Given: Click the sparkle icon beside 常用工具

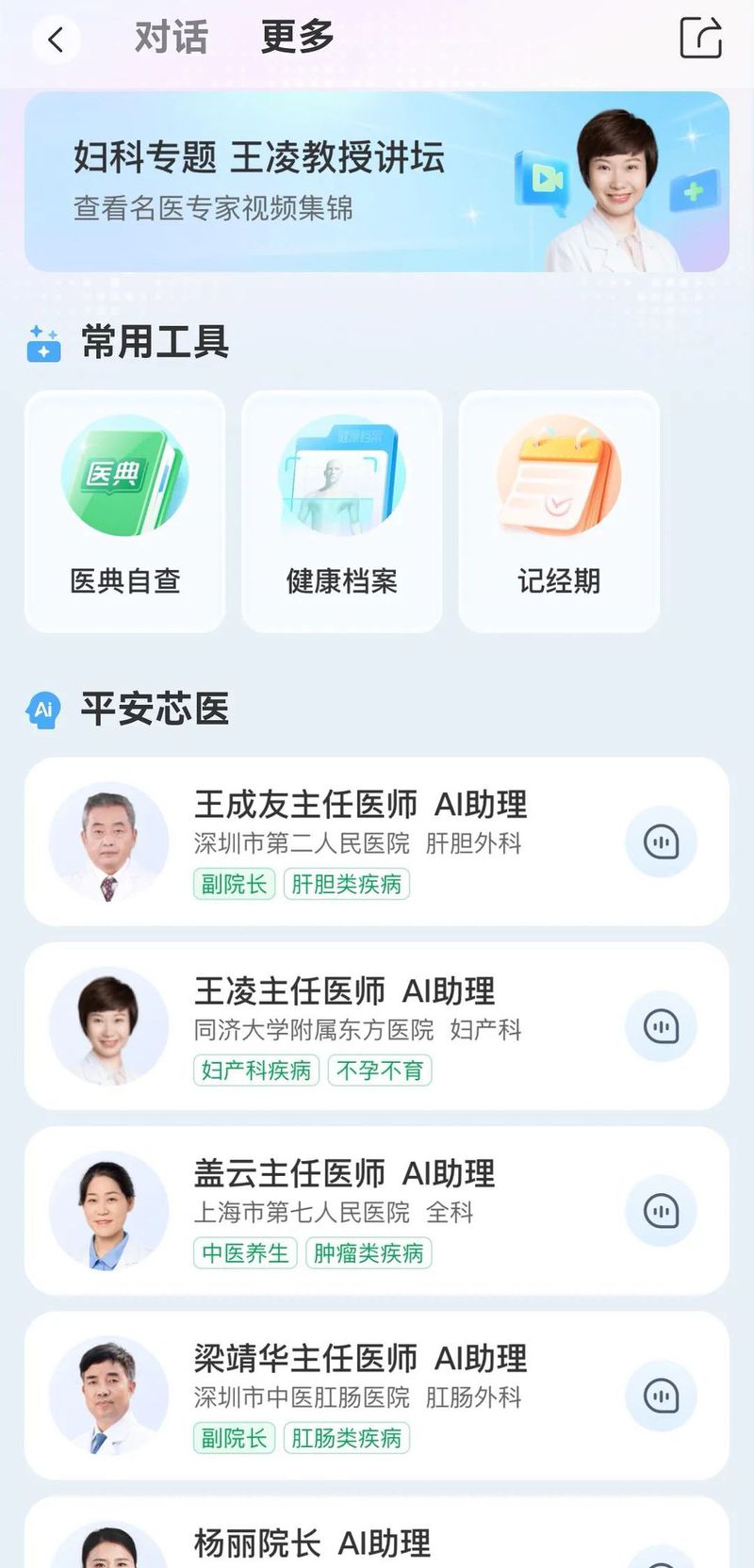Looking at the screenshot, I should (43, 344).
